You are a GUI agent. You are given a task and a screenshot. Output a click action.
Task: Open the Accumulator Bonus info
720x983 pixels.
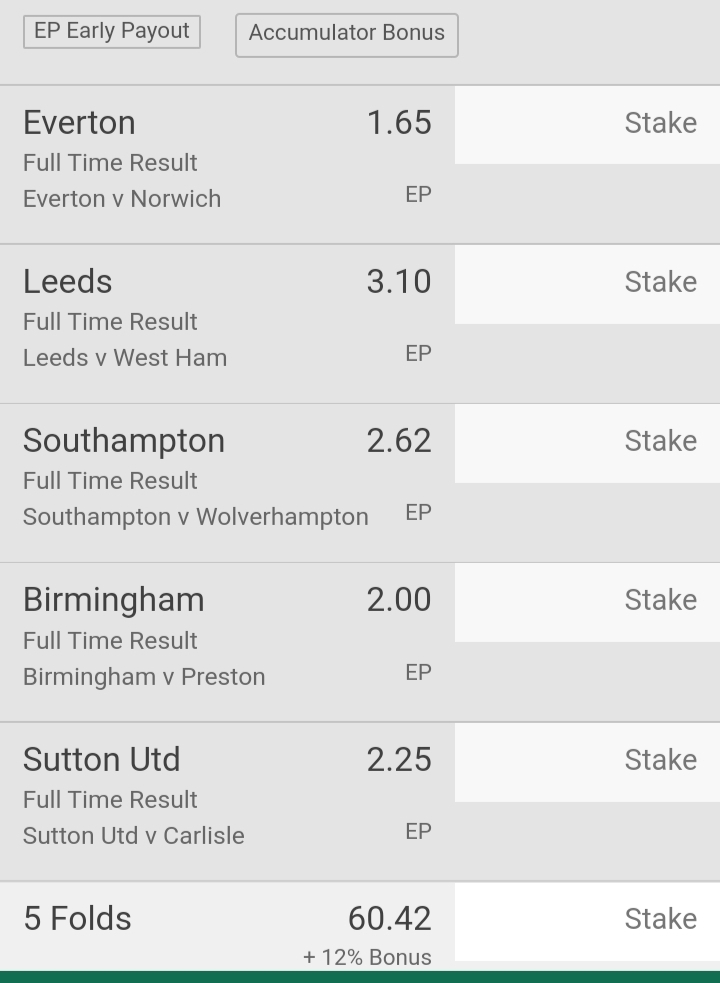pyautogui.click(x=346, y=34)
